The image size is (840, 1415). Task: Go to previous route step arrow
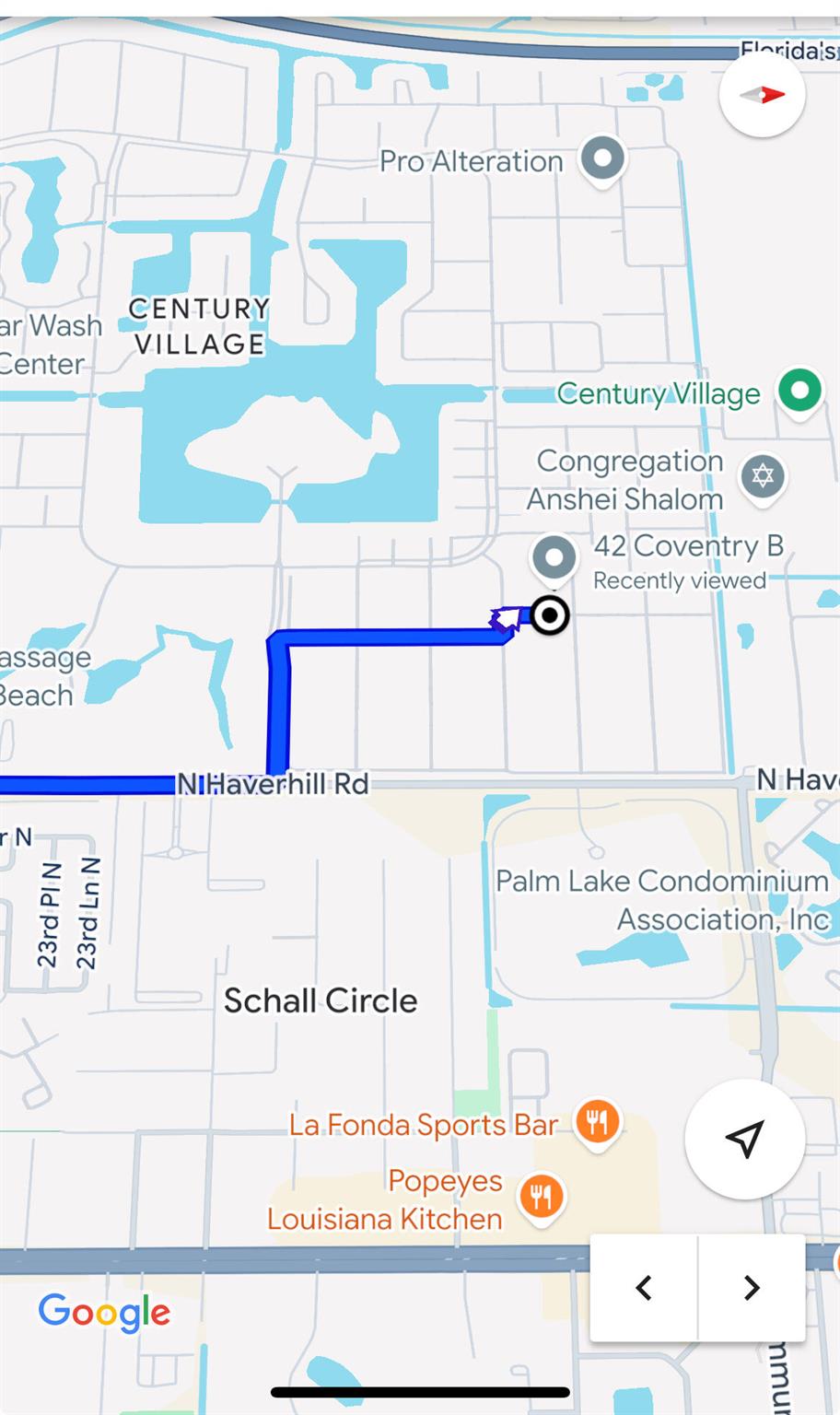coord(644,1287)
